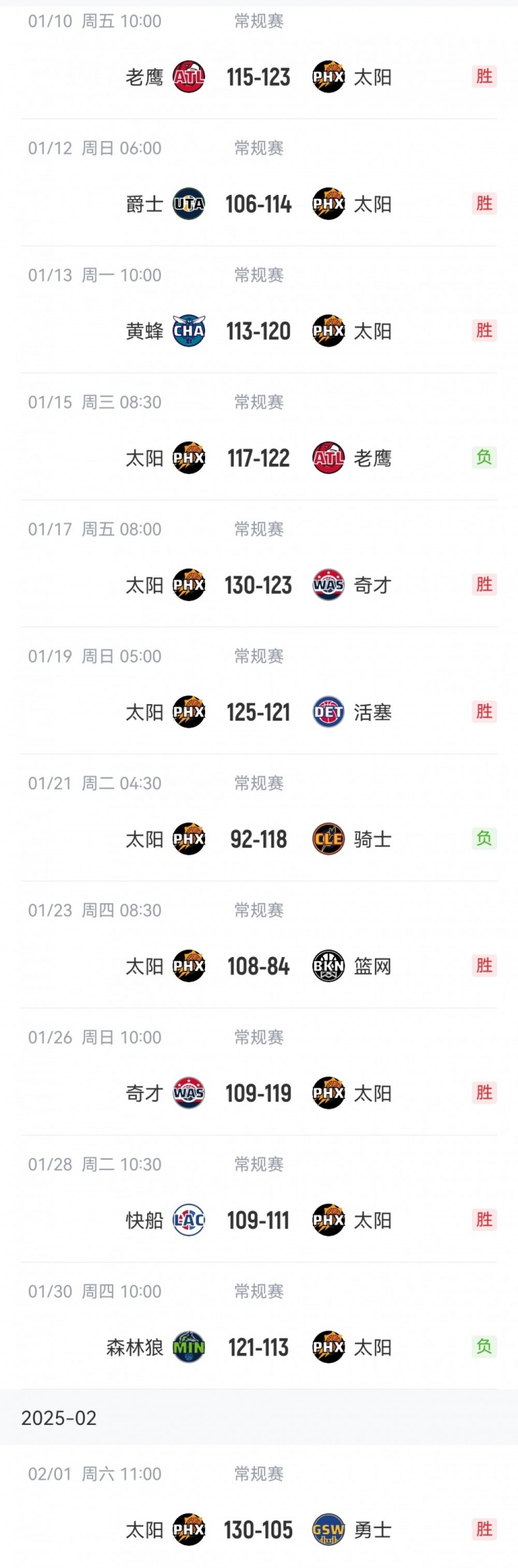Open the 01/30 Timberwolves vs Suns game

(258, 1348)
